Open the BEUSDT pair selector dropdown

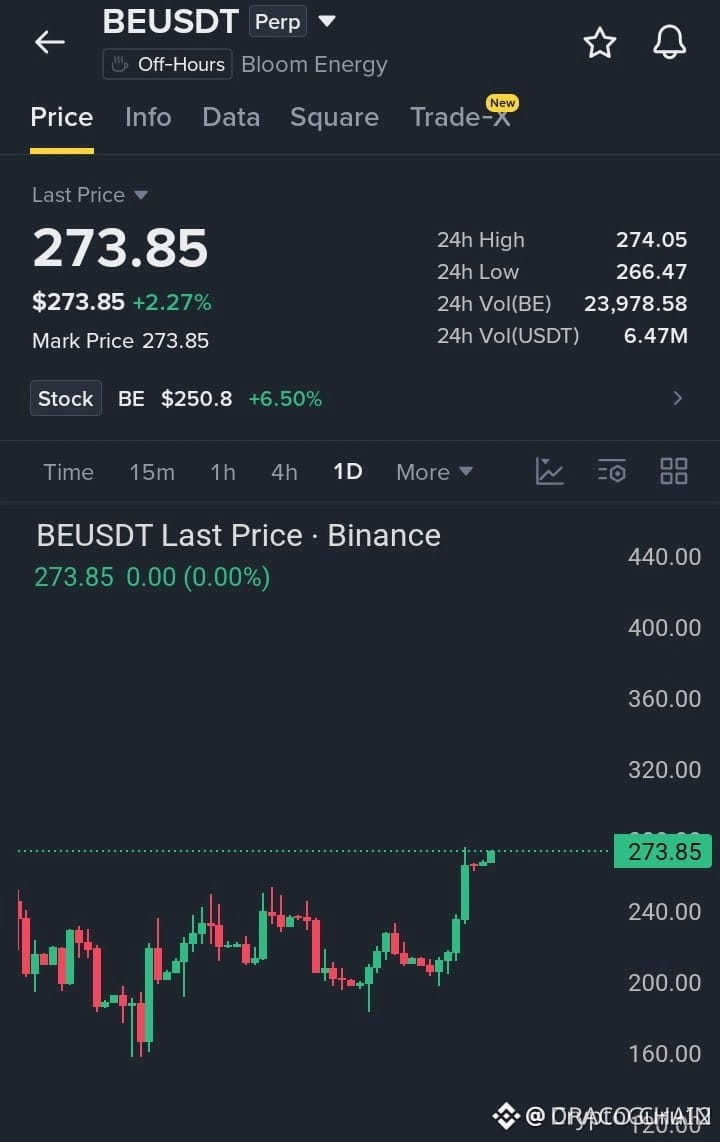[327, 21]
